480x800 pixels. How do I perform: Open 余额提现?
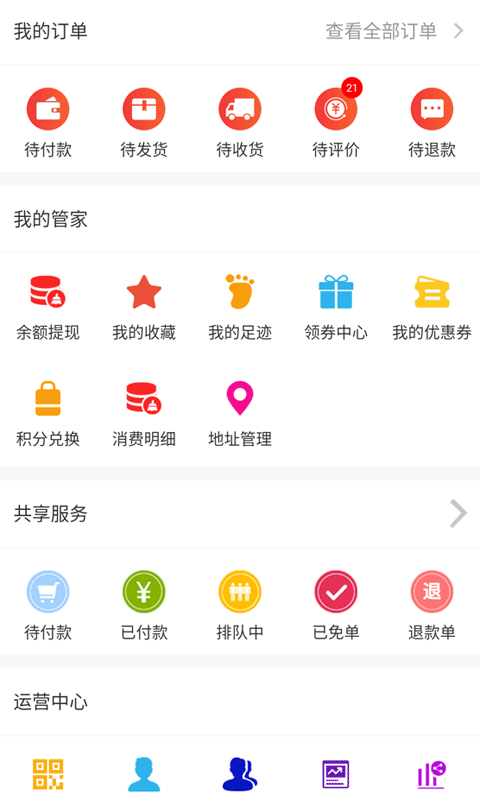pyautogui.click(x=48, y=308)
